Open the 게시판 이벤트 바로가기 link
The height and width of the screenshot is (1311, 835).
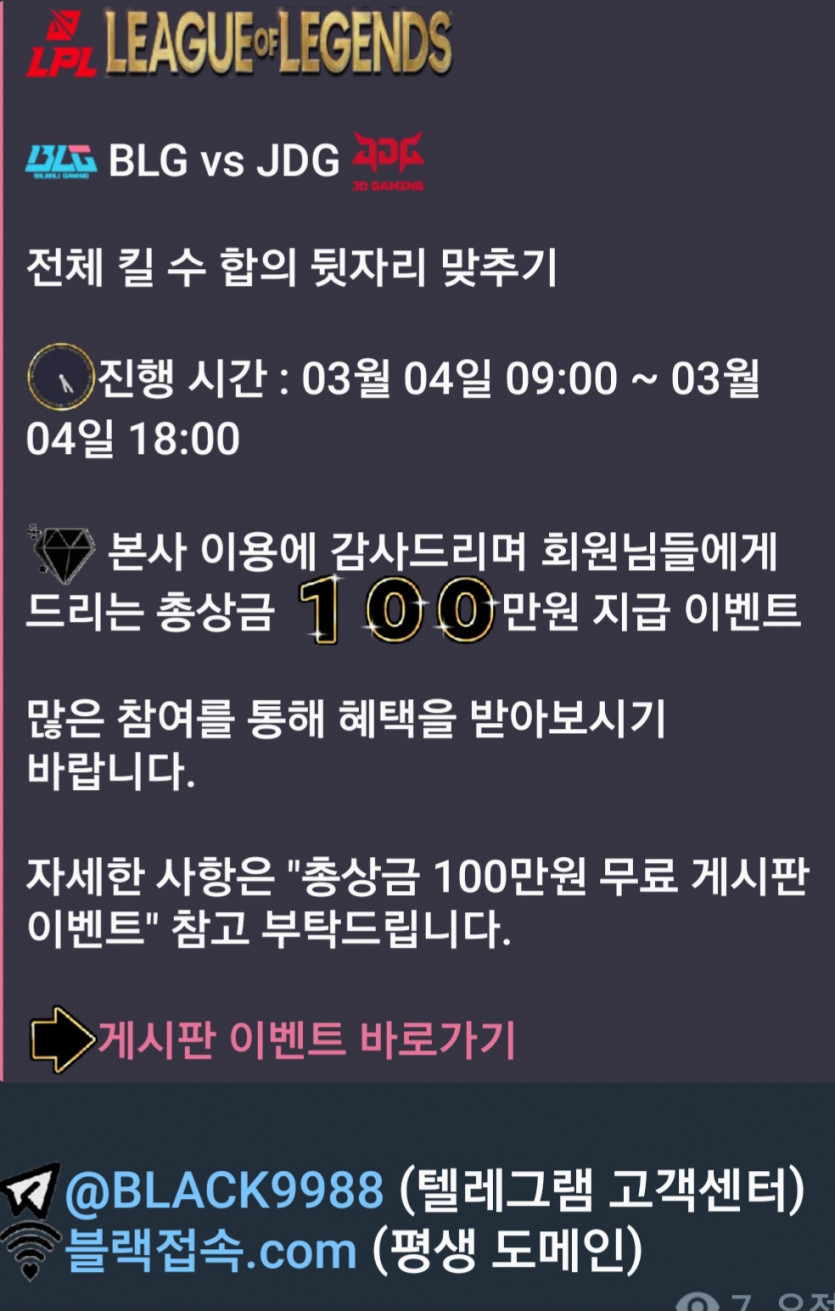(x=305, y=1041)
